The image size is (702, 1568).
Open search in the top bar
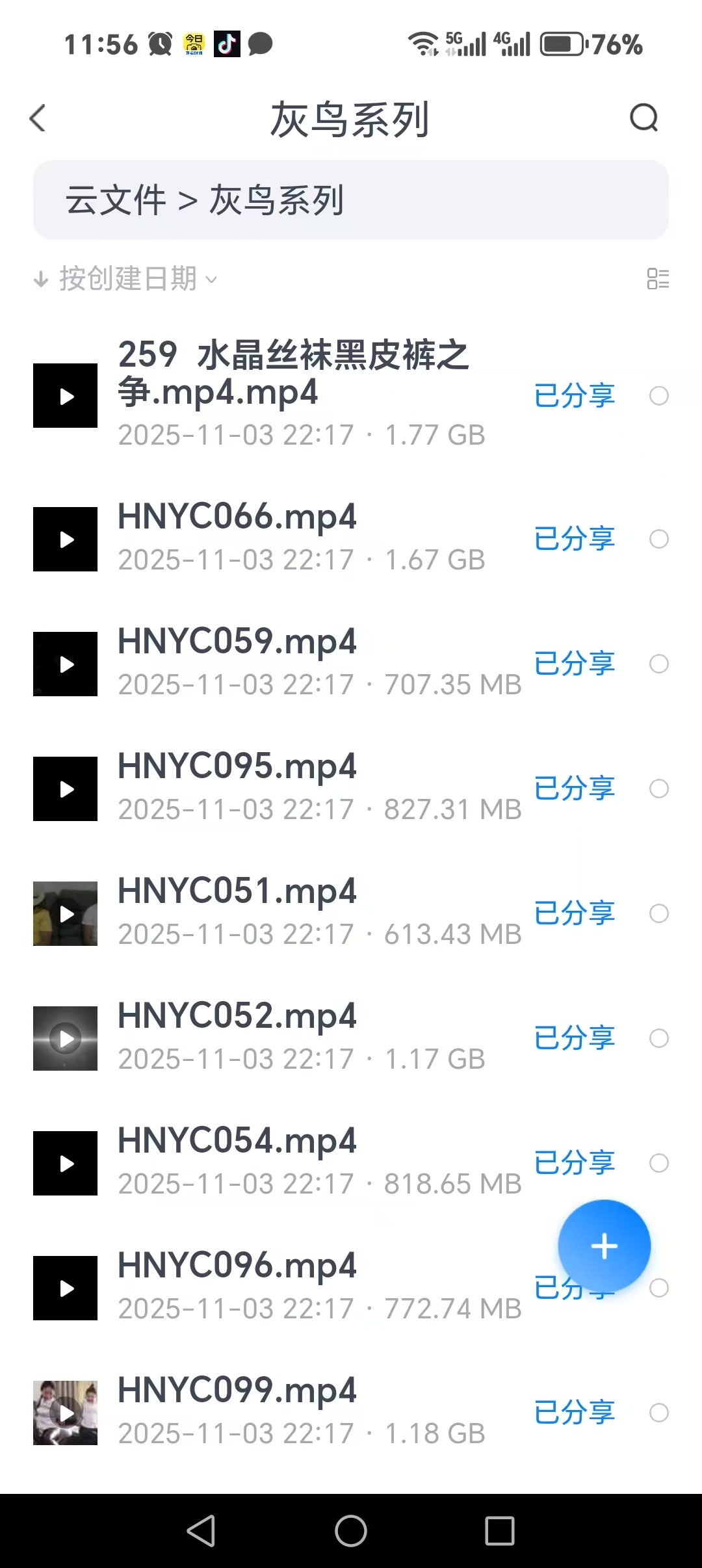point(643,119)
